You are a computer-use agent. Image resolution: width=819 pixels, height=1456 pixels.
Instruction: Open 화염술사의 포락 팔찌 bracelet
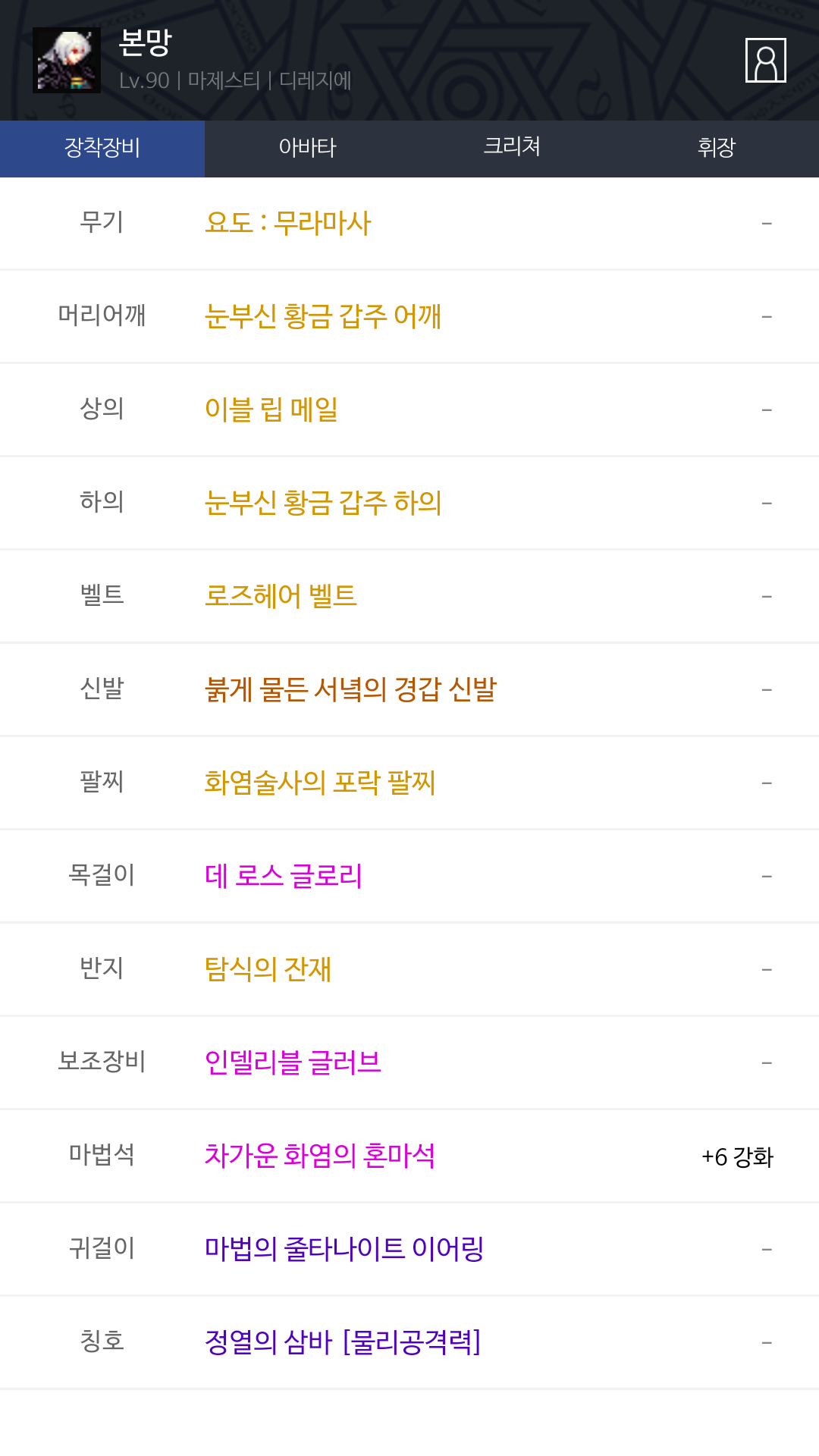[320, 783]
